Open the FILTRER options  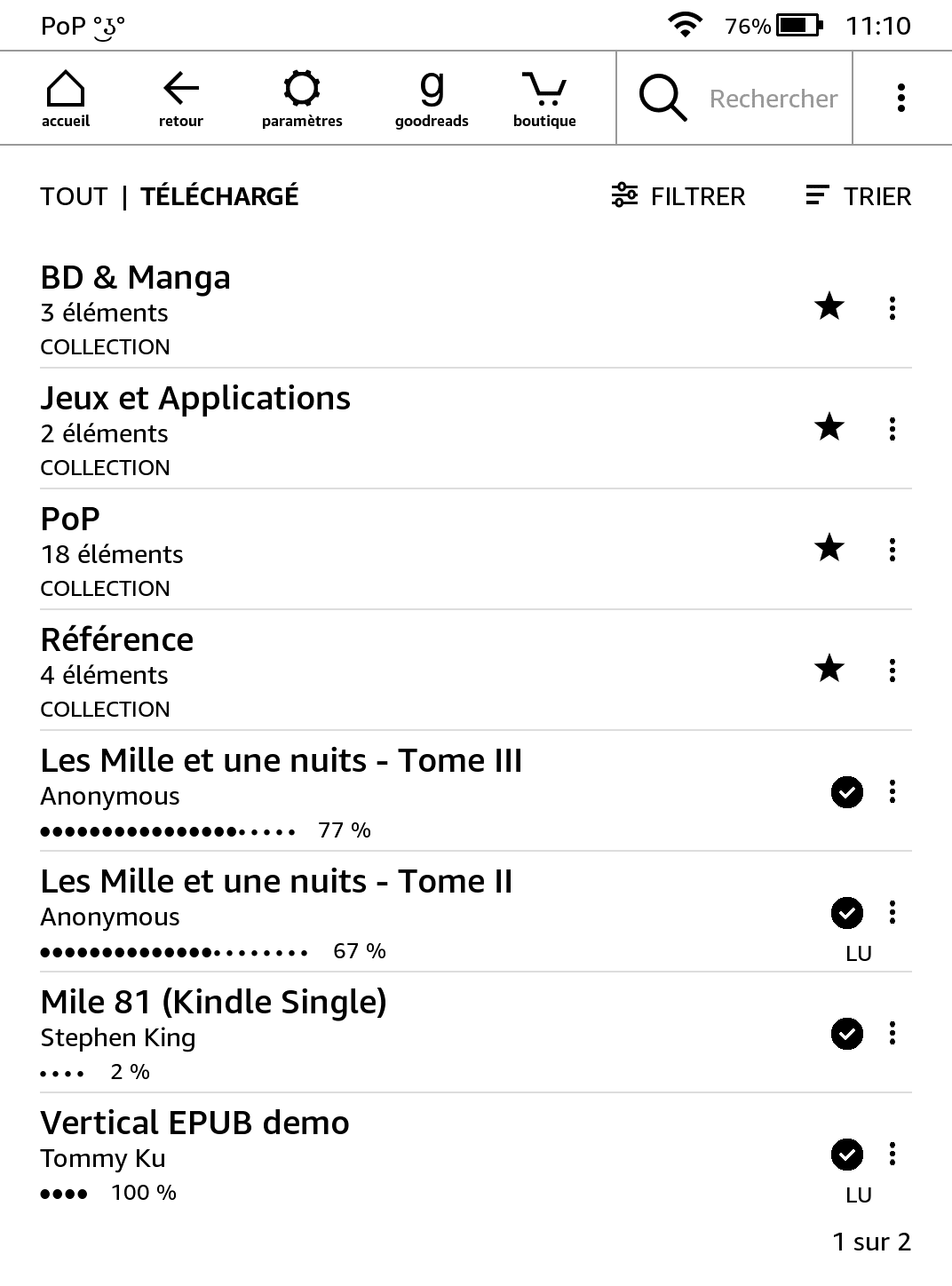point(679,196)
